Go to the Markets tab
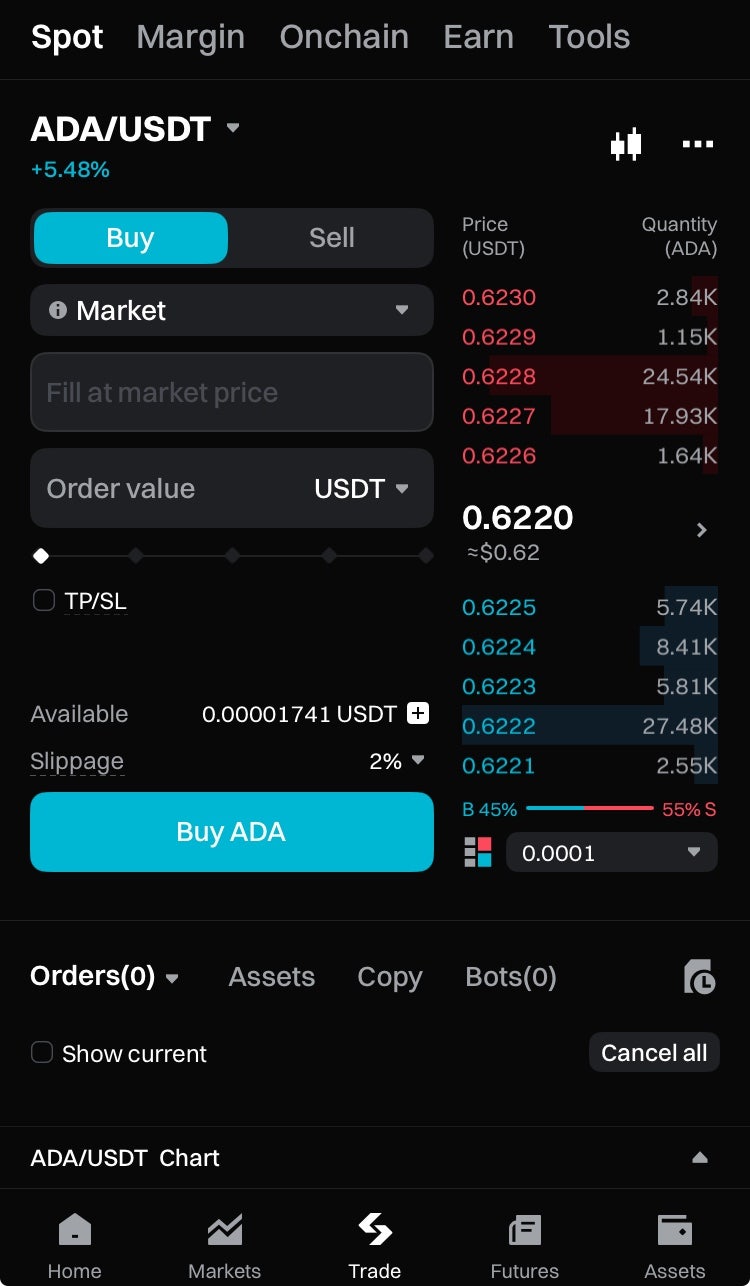 225,1244
